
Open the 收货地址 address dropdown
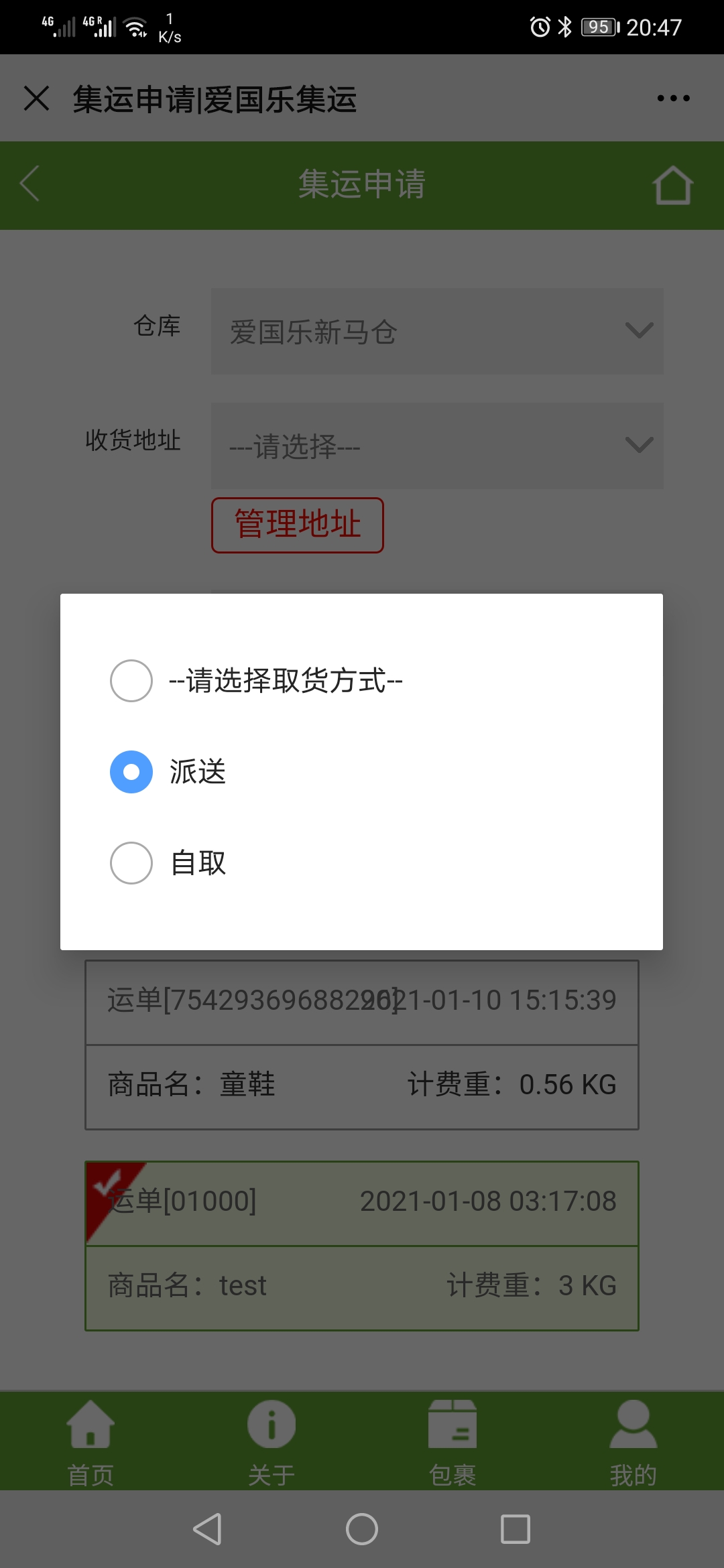pos(437,446)
